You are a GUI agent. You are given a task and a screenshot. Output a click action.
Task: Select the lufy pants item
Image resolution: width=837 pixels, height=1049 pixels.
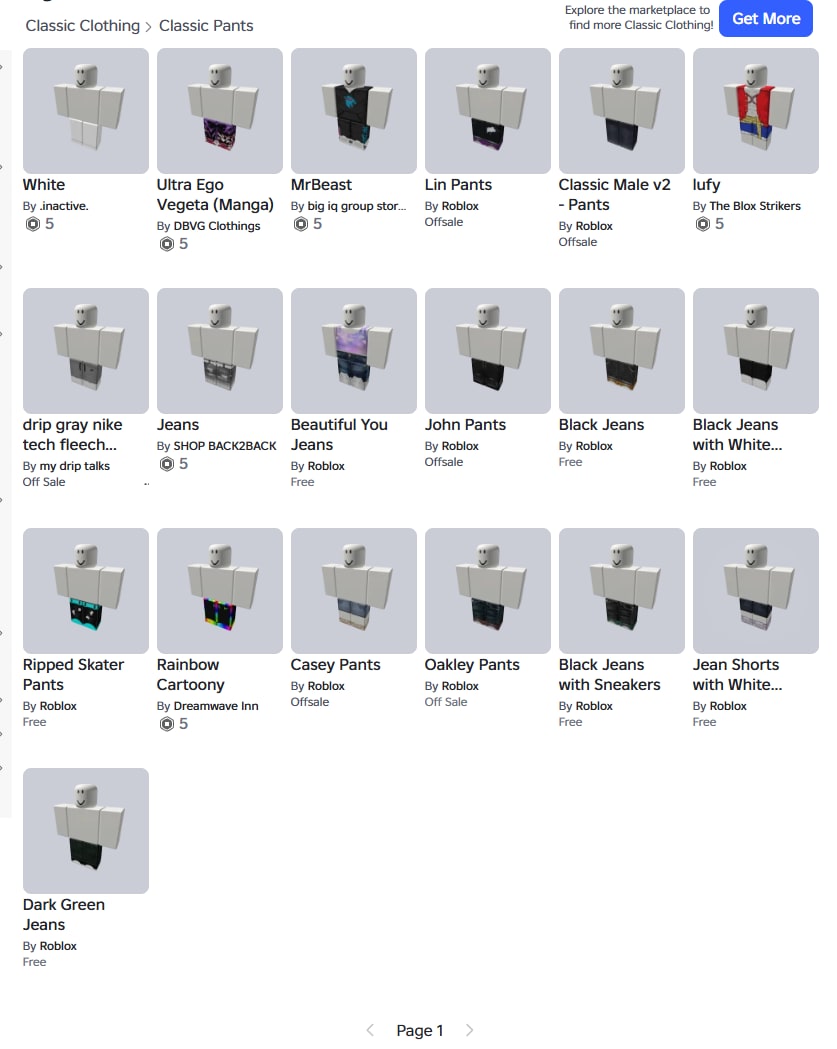(755, 110)
